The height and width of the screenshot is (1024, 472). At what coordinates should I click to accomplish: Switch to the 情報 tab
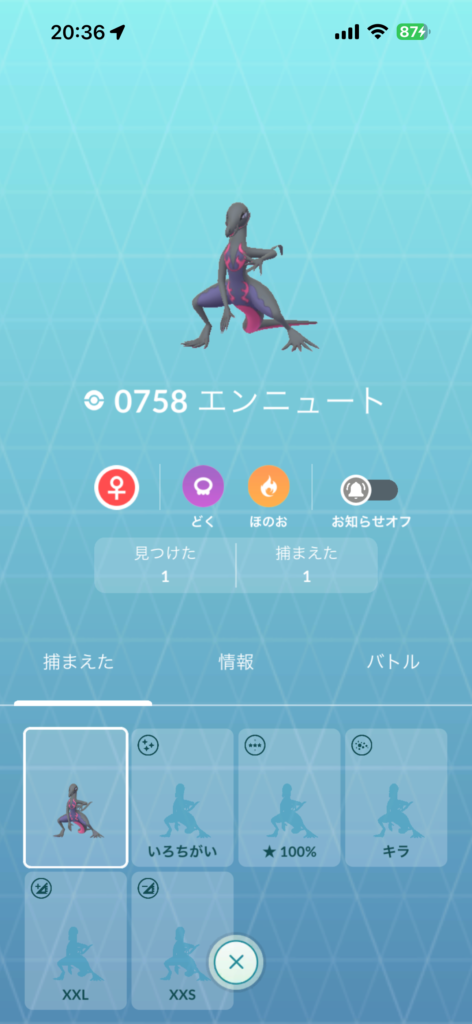coord(236,662)
